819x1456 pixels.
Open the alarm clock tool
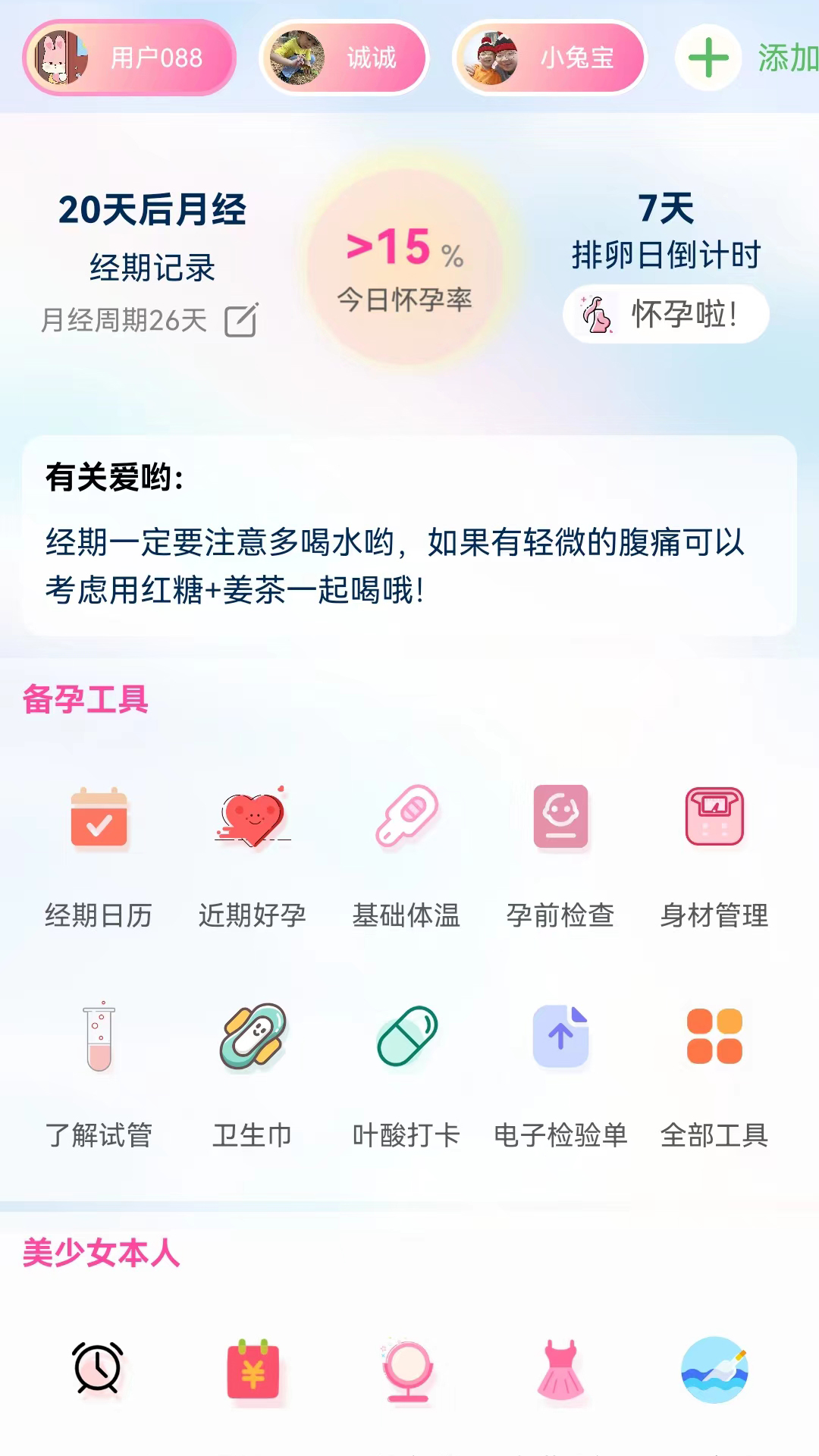[x=98, y=1369]
